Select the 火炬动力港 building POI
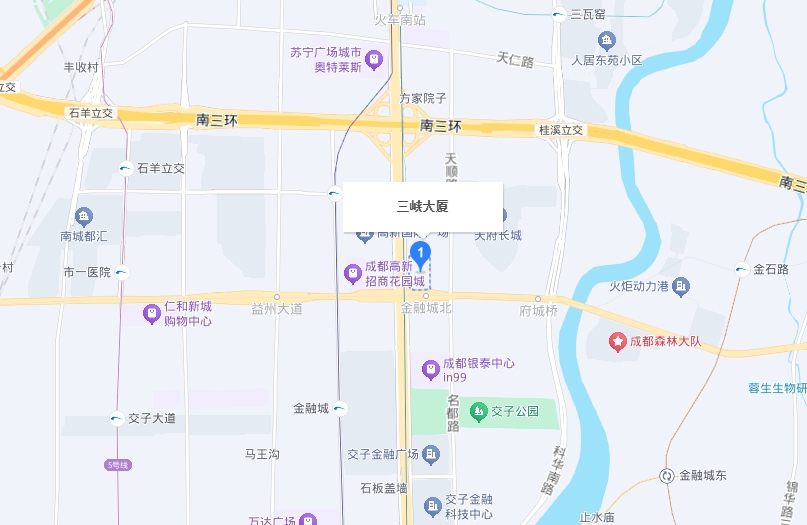Screen dimensions: 807x525 [x=681, y=287]
